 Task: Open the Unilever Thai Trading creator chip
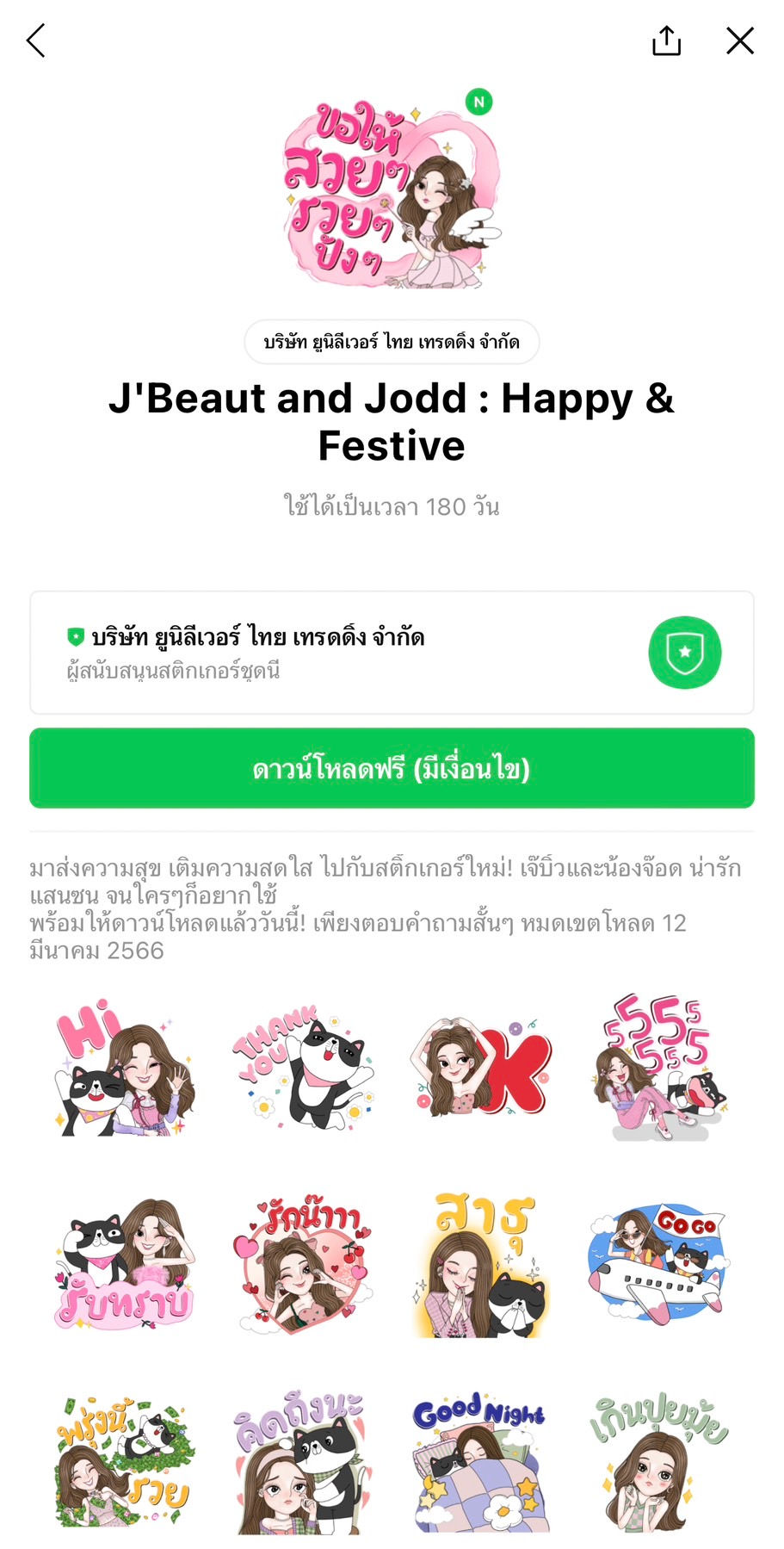[x=392, y=342]
